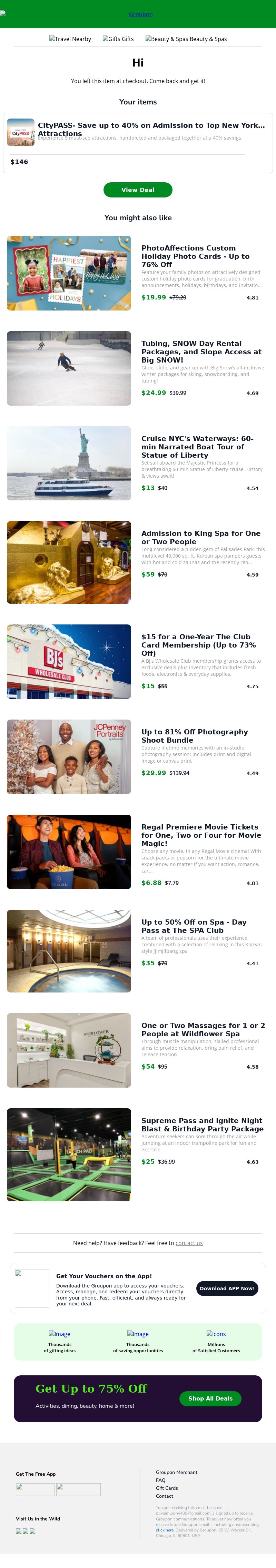
Task: Open Wildflower Spa massages deal
Action: [x=203, y=1029]
